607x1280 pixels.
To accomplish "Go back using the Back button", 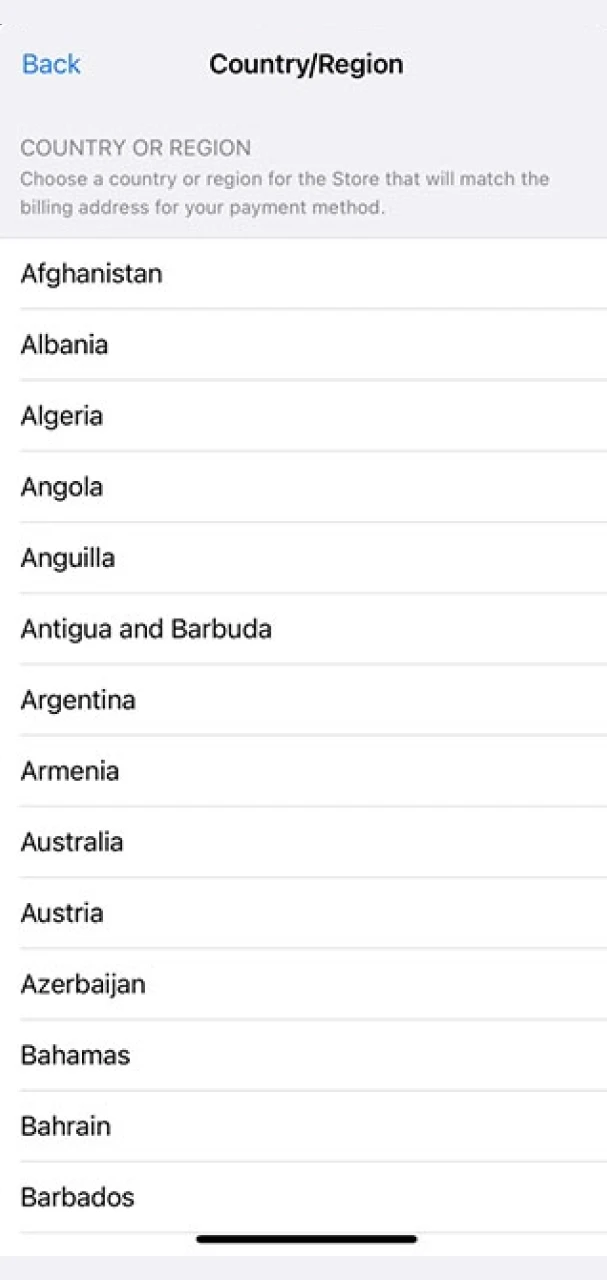I will [51, 64].
